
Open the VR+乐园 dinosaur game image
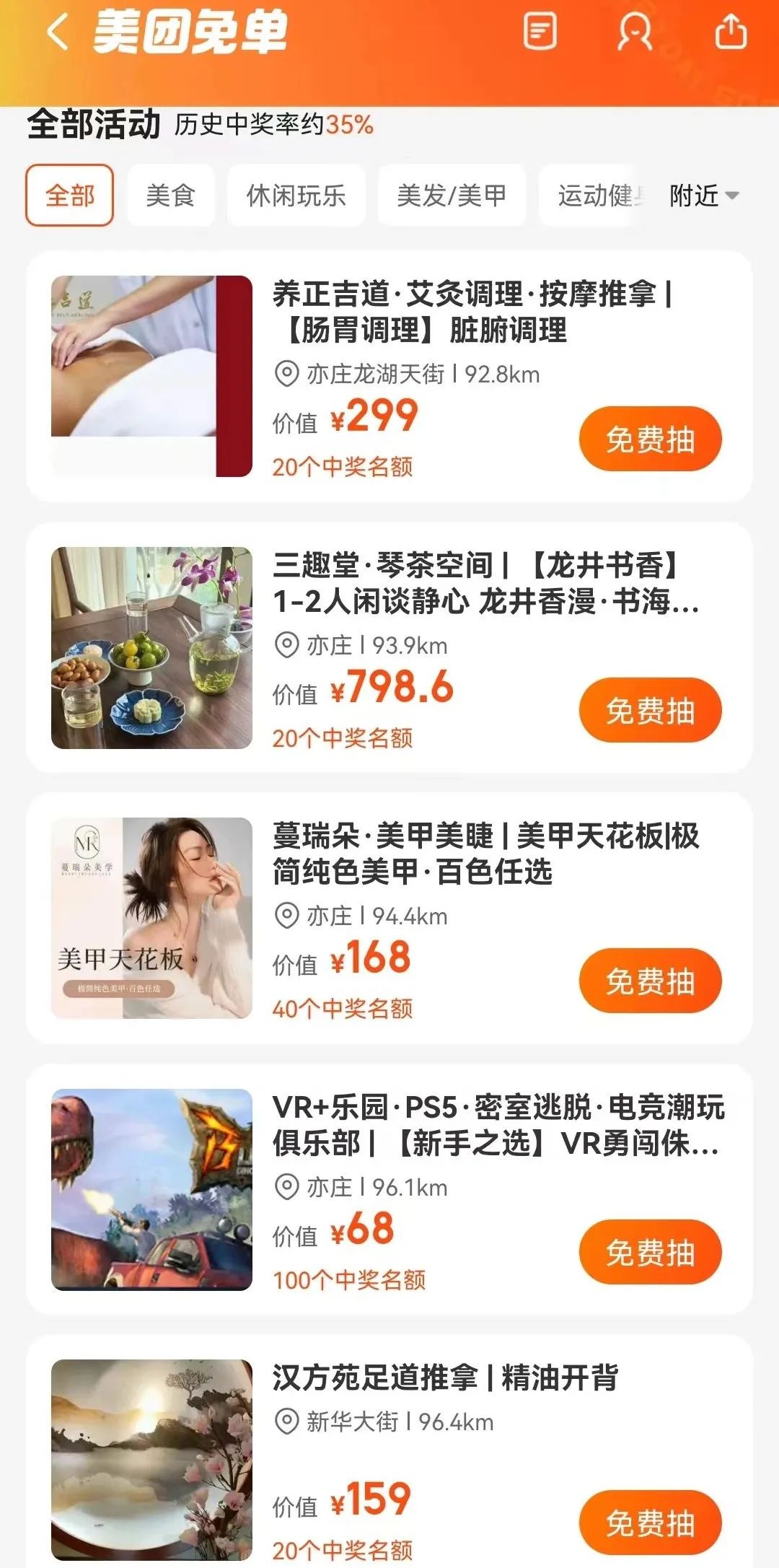pos(151,1189)
